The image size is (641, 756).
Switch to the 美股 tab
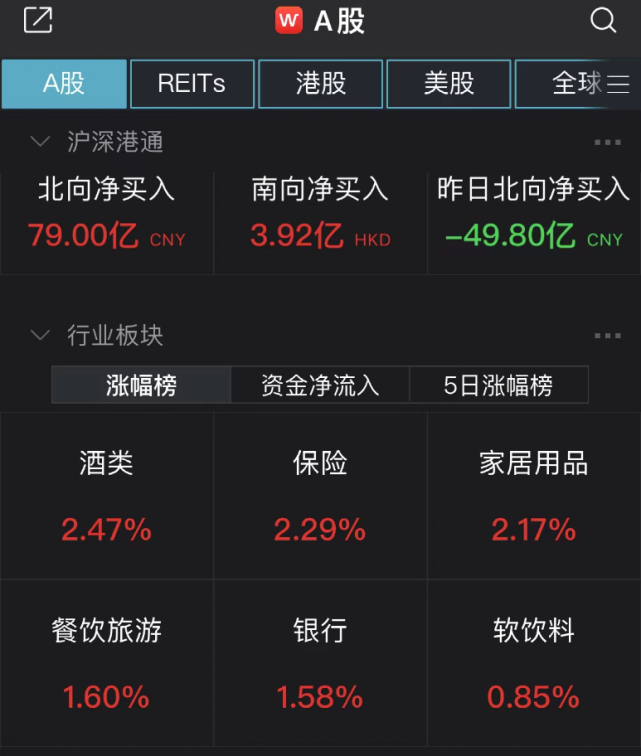click(448, 84)
